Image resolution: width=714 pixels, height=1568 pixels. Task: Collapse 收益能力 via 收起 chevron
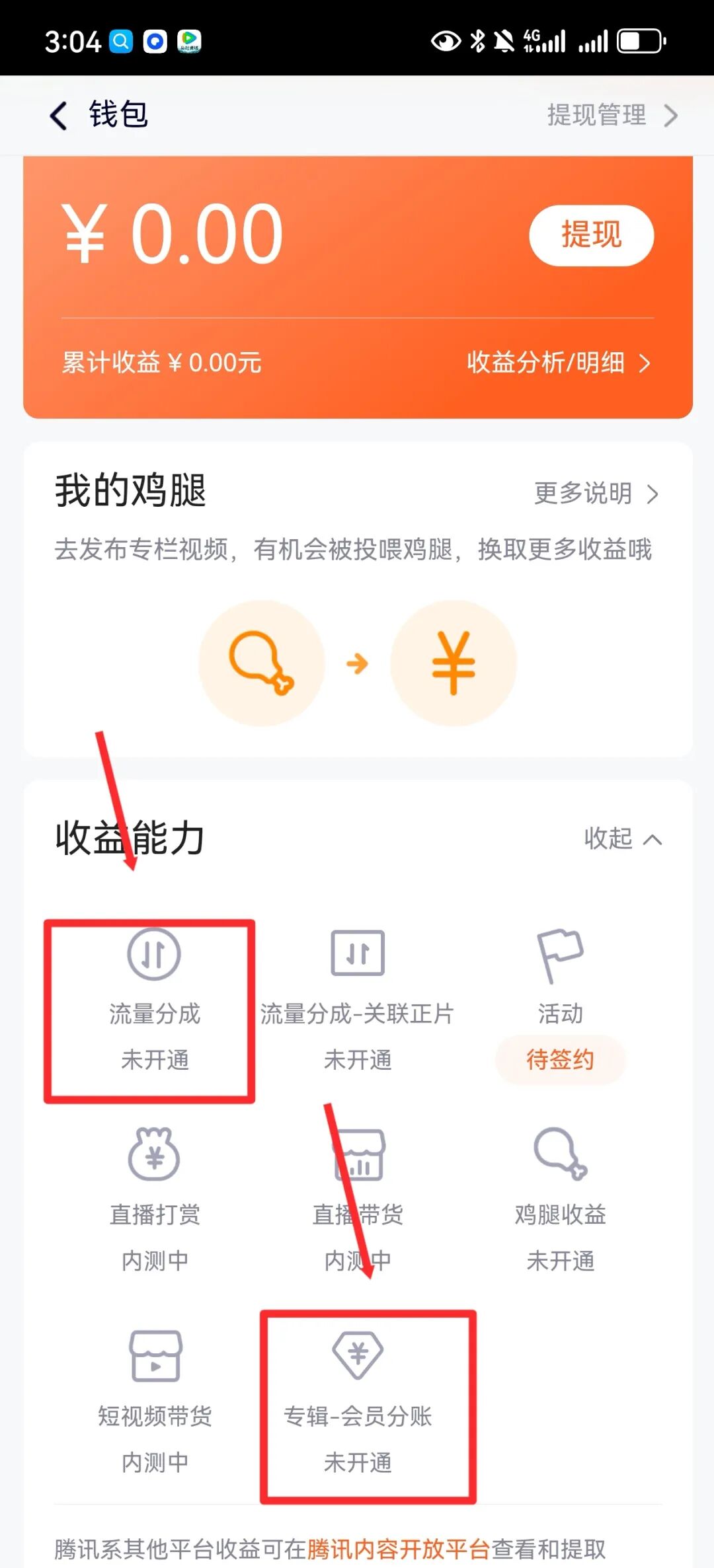coord(621,839)
